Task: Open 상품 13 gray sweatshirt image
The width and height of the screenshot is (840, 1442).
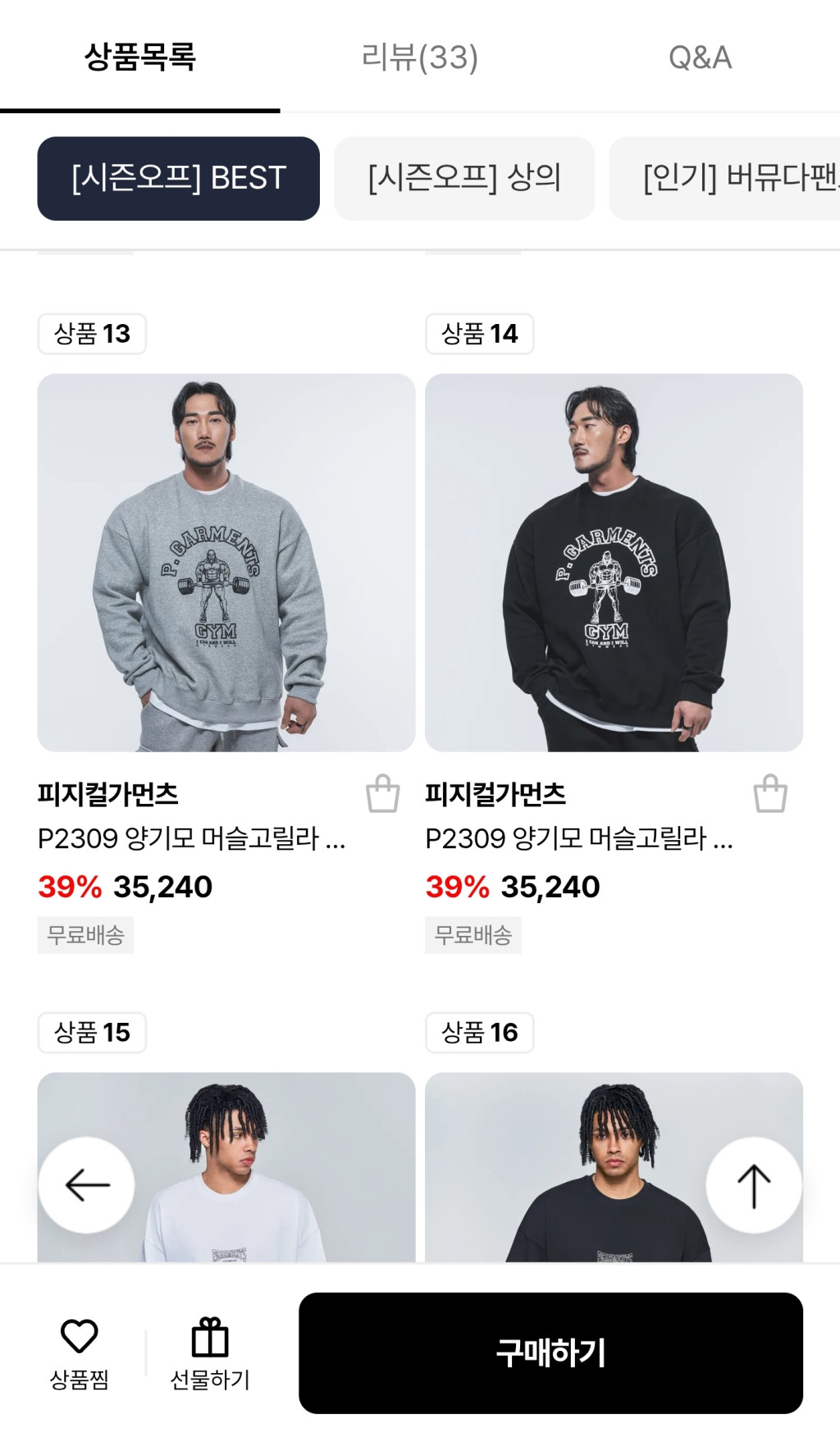Action: pyautogui.click(x=226, y=562)
